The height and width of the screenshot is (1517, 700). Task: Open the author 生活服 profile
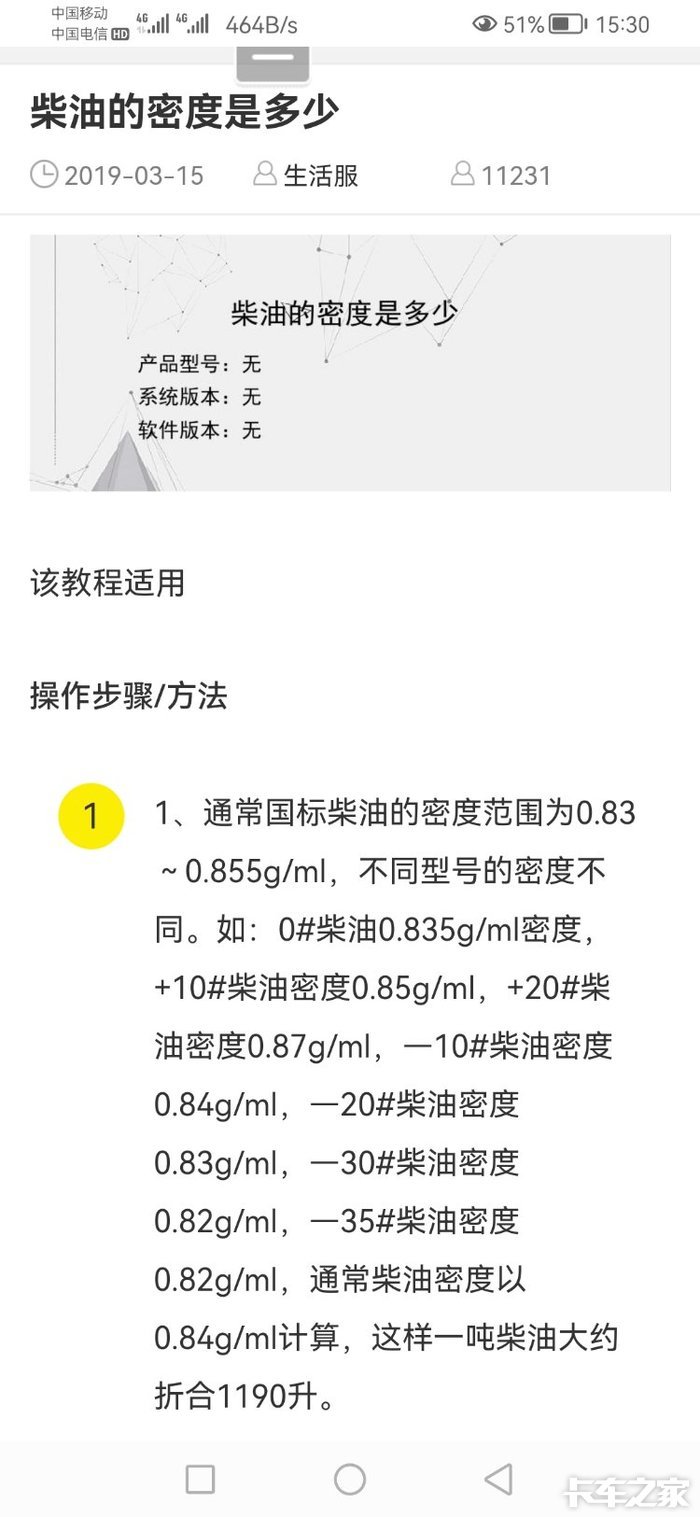click(x=305, y=175)
